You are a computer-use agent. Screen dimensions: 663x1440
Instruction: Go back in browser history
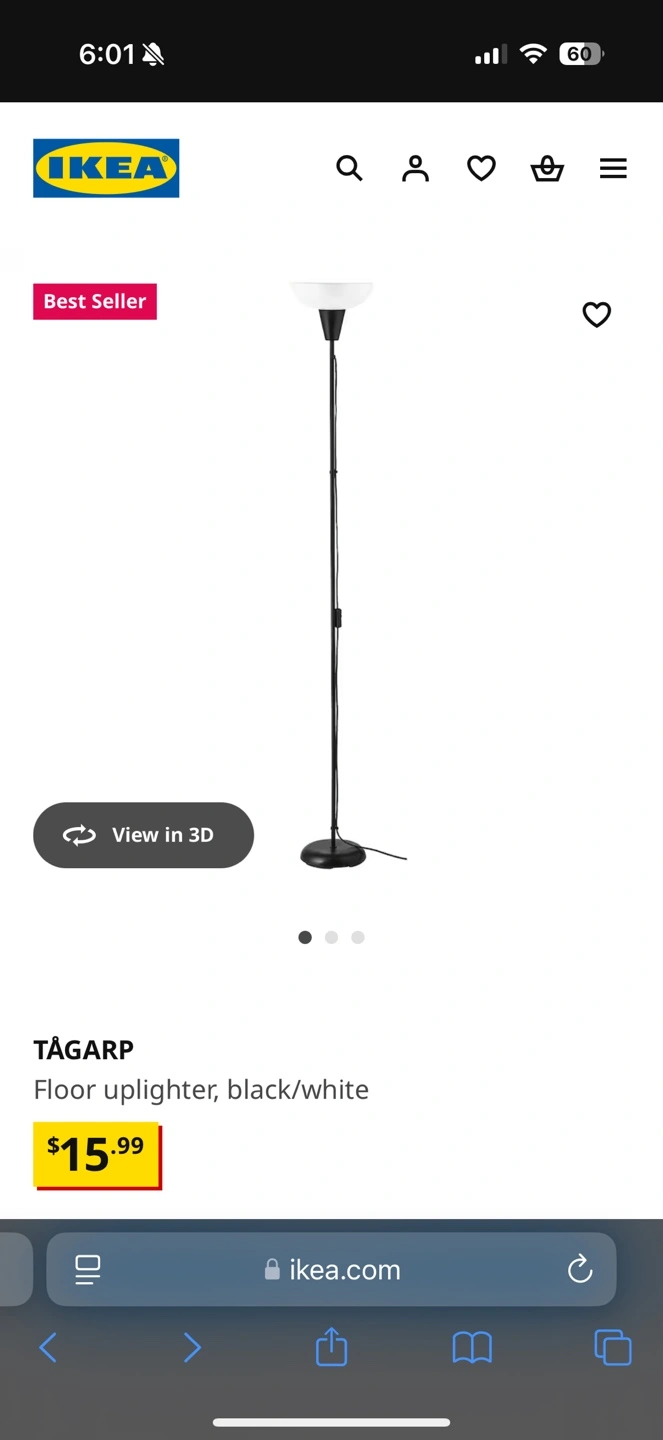(48, 1348)
